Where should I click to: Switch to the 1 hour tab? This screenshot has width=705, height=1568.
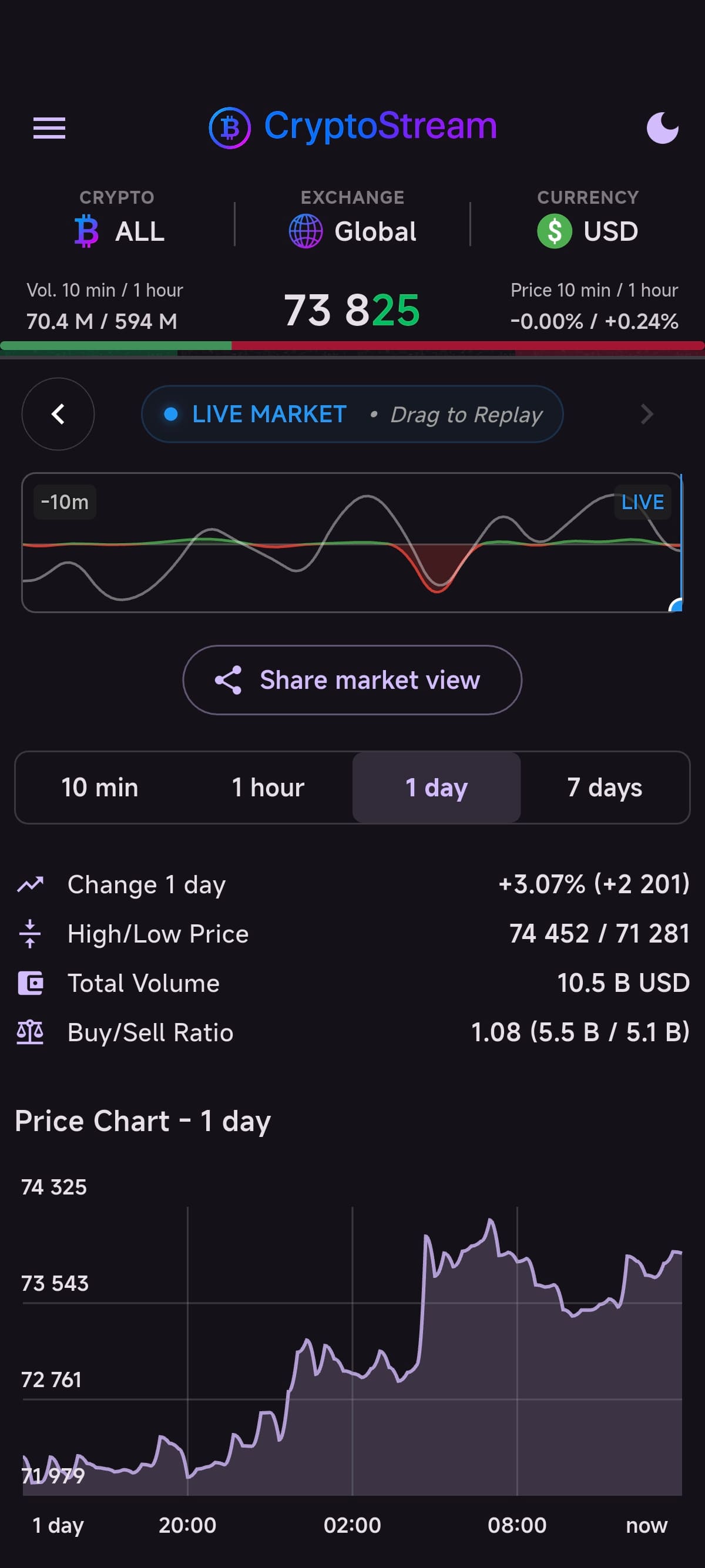pos(268,787)
